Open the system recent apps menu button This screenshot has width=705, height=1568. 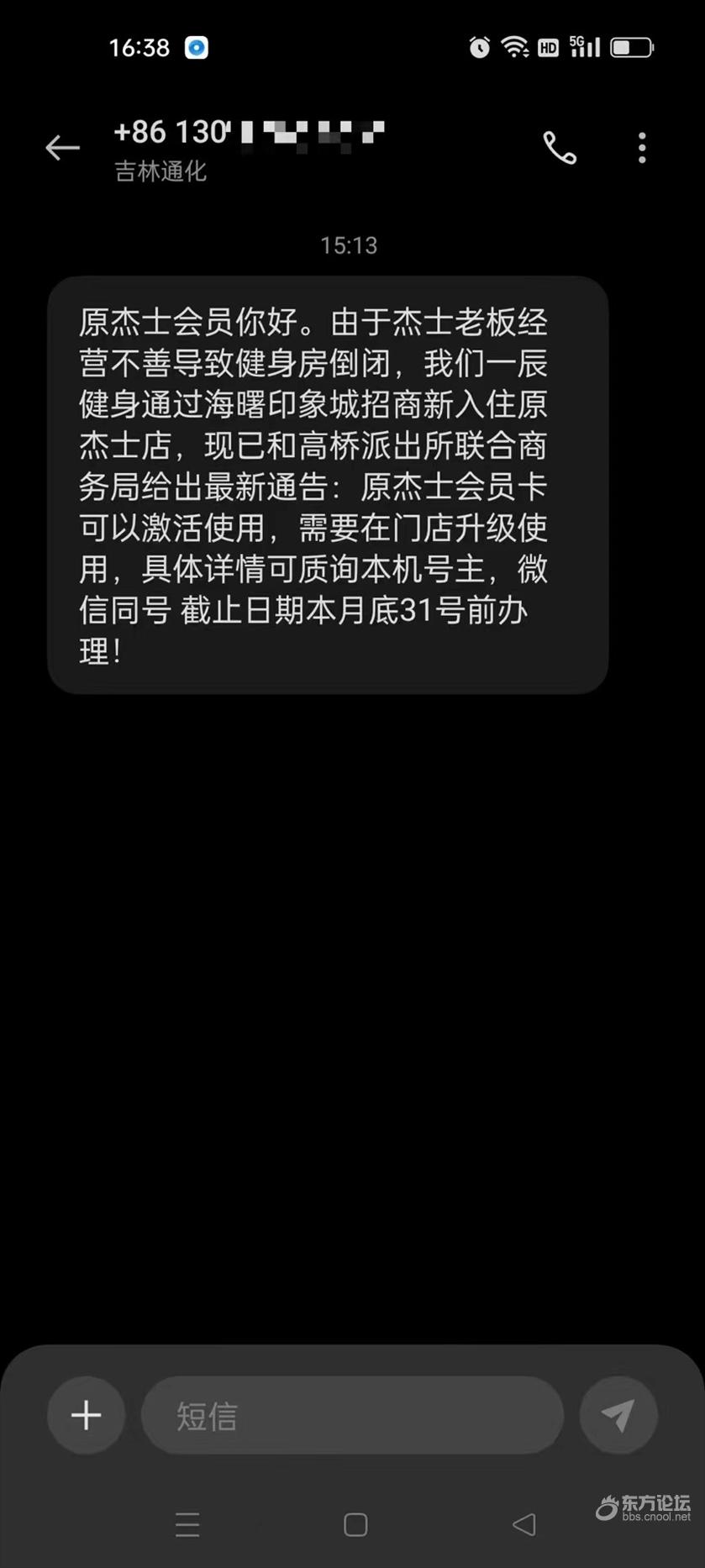click(187, 1524)
